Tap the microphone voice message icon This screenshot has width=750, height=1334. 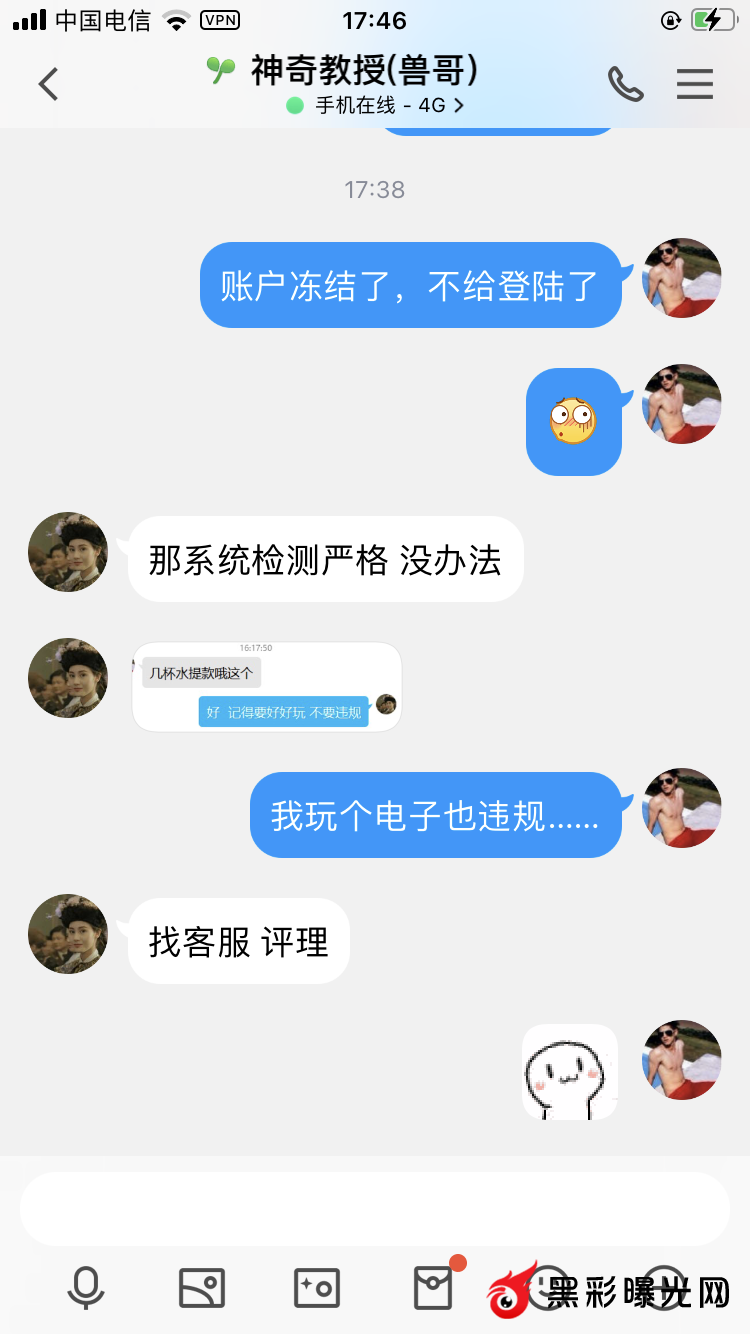(85, 1287)
